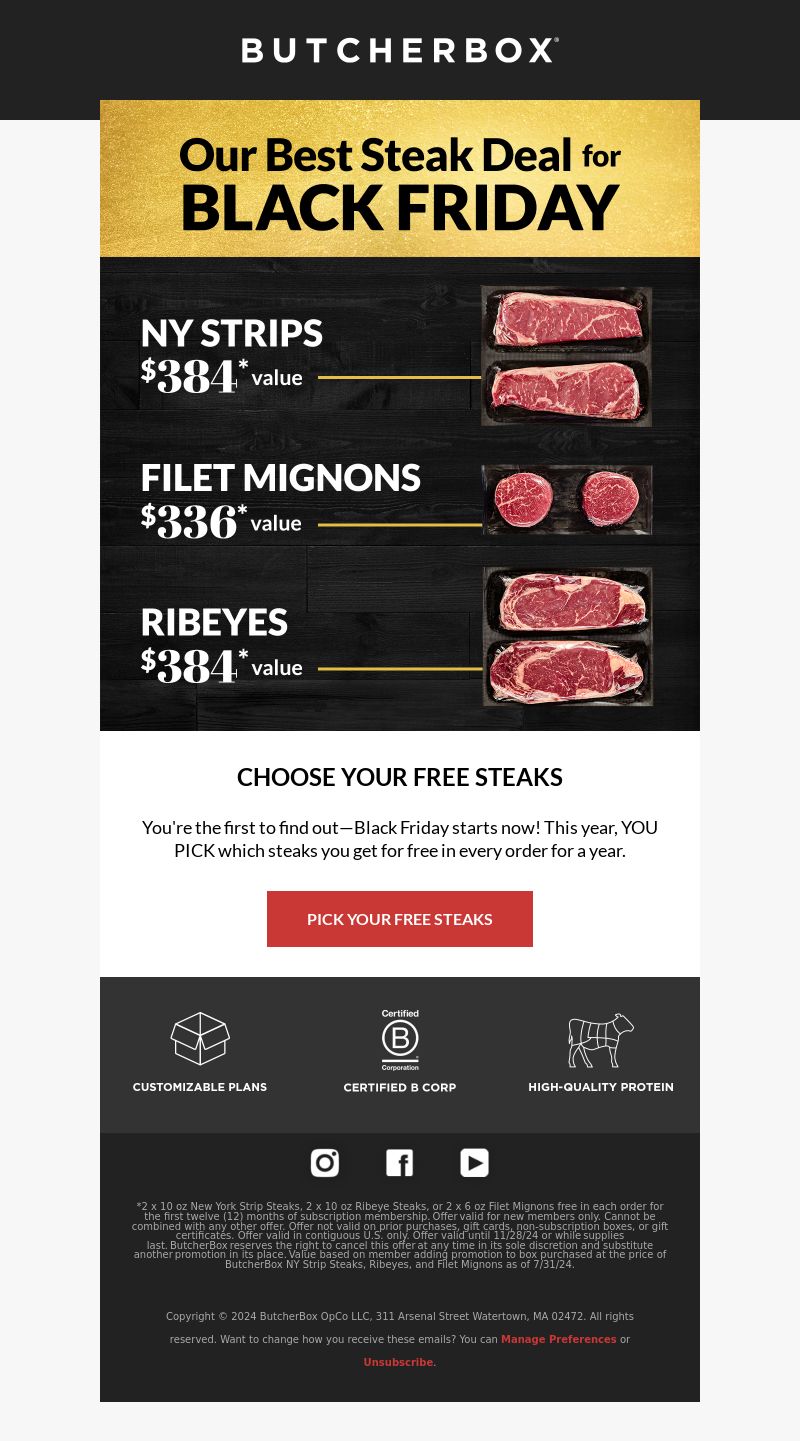Open the Manage Preferences link
This screenshot has width=800, height=1441.
pyautogui.click(x=558, y=1339)
